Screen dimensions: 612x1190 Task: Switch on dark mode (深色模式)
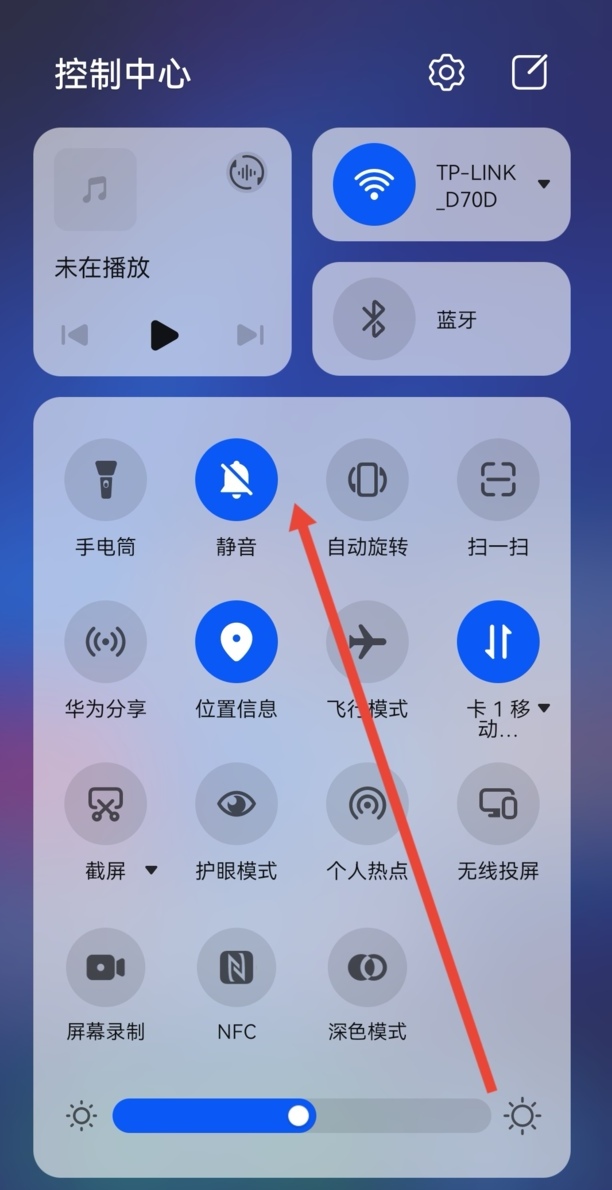pyautogui.click(x=367, y=967)
